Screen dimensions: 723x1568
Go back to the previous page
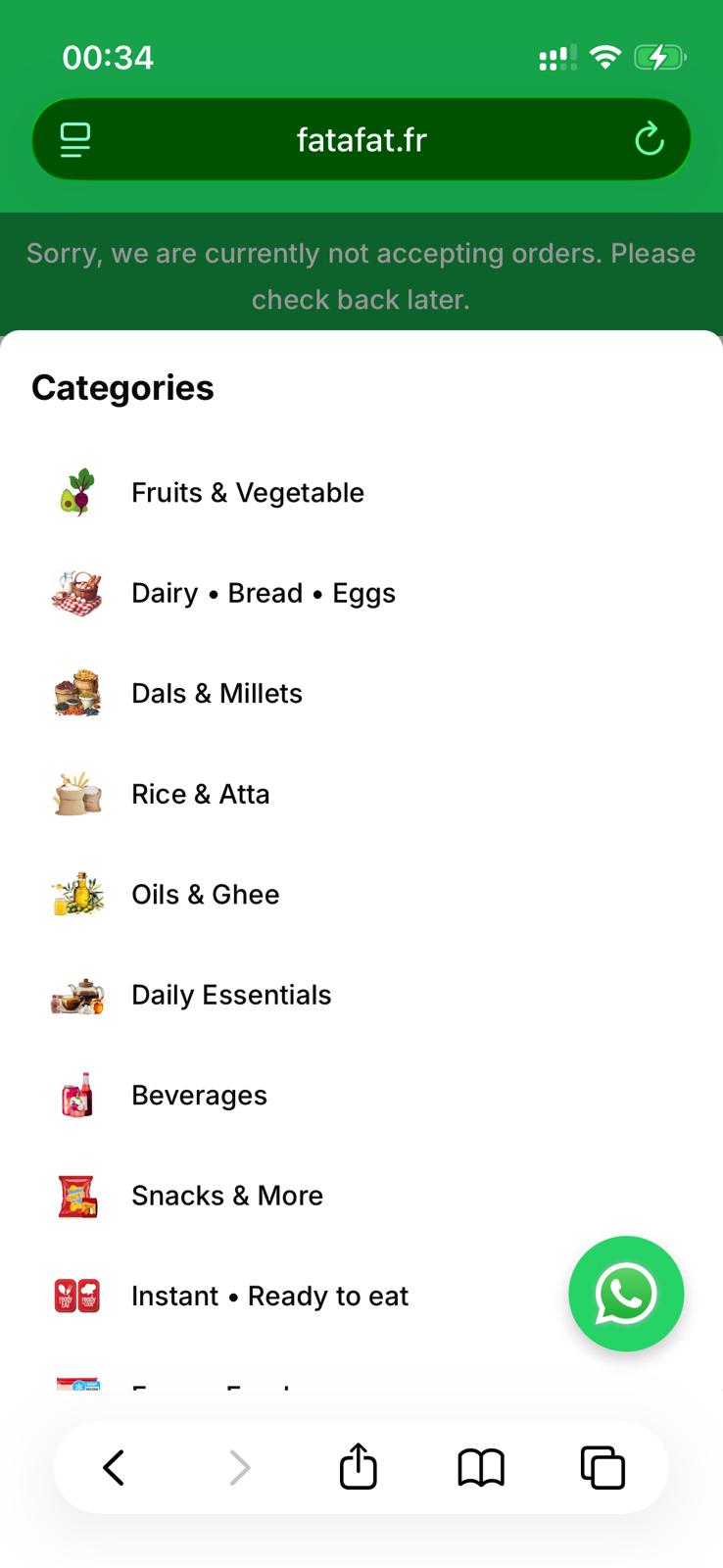(x=114, y=1468)
